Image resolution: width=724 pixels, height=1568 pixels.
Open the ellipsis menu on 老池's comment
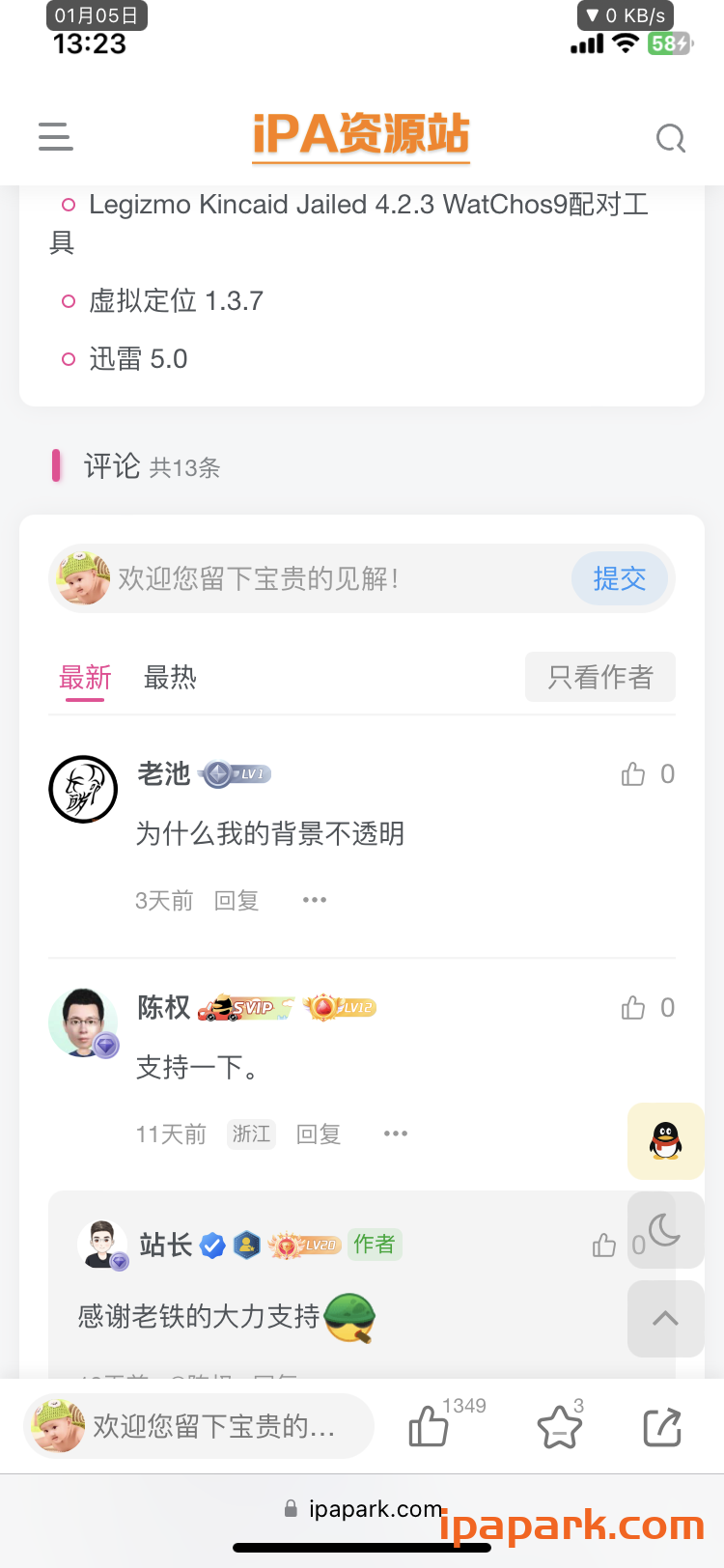tap(314, 900)
